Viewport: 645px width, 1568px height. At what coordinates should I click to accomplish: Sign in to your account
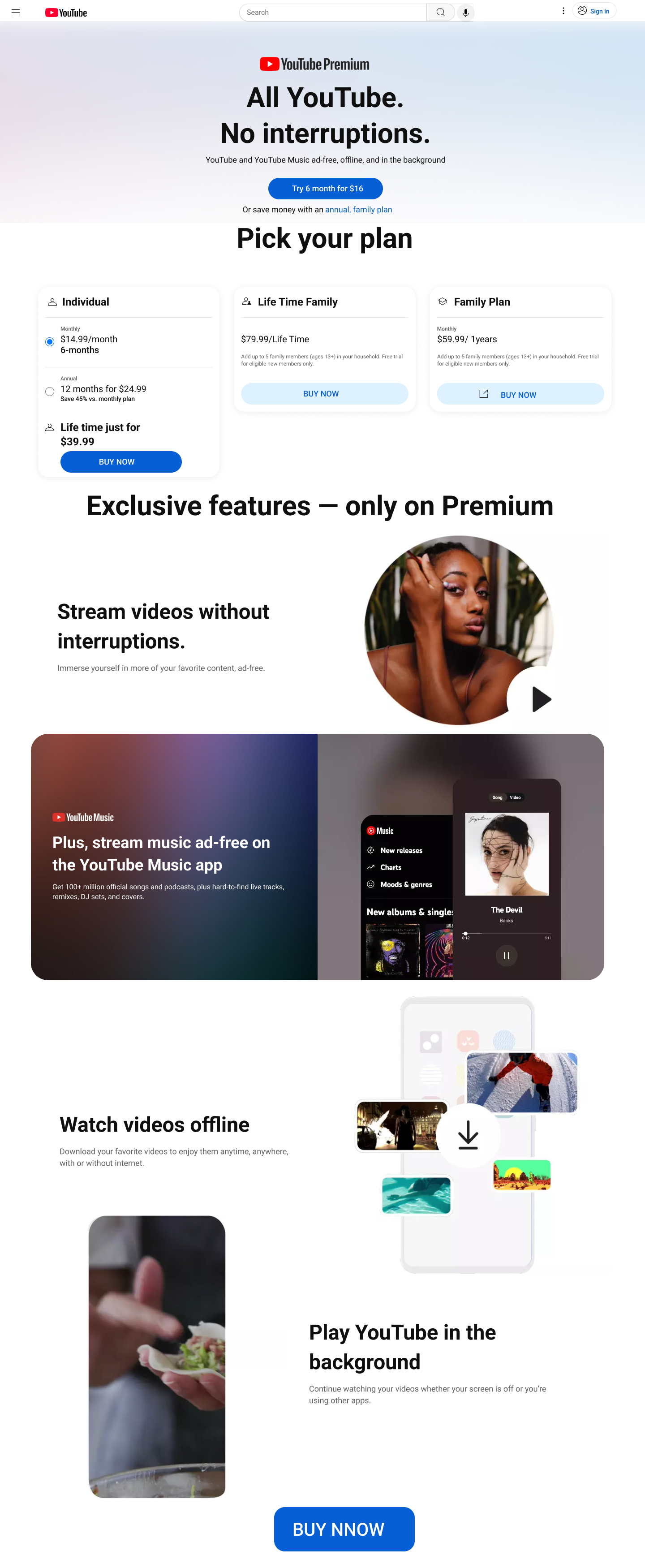tap(594, 11)
